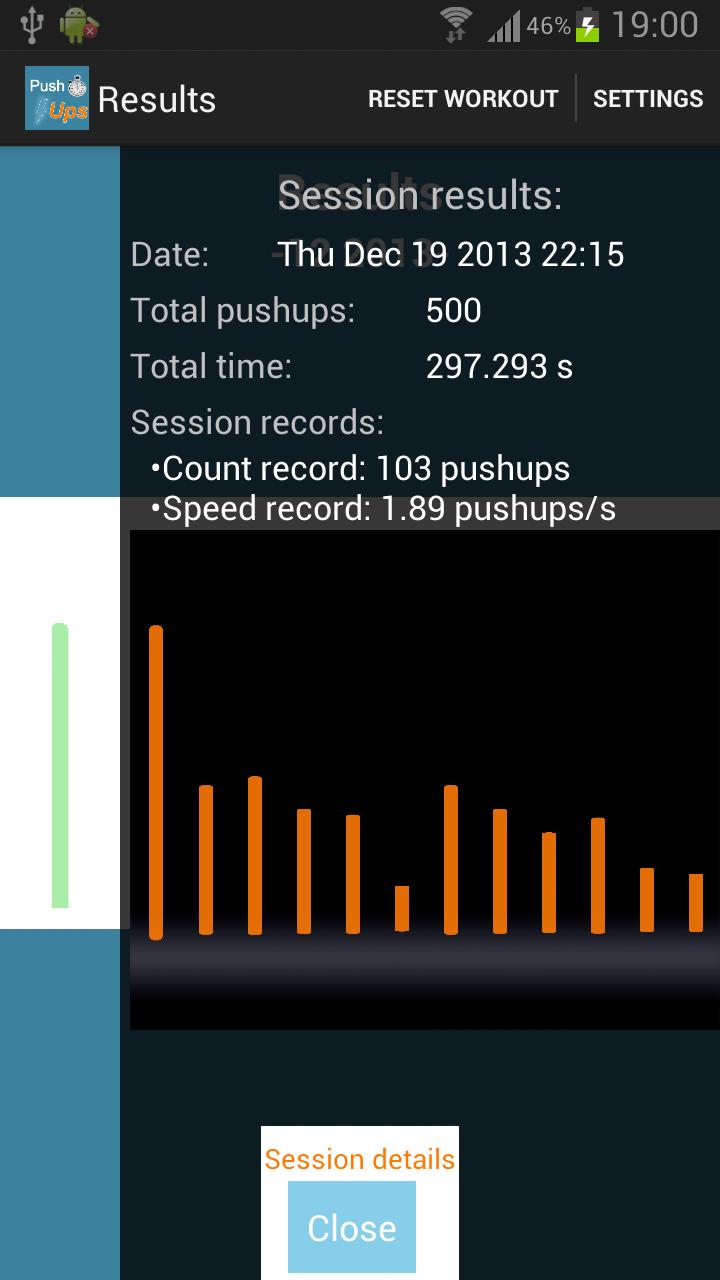
Task: Open the Settings action
Action: [648, 99]
